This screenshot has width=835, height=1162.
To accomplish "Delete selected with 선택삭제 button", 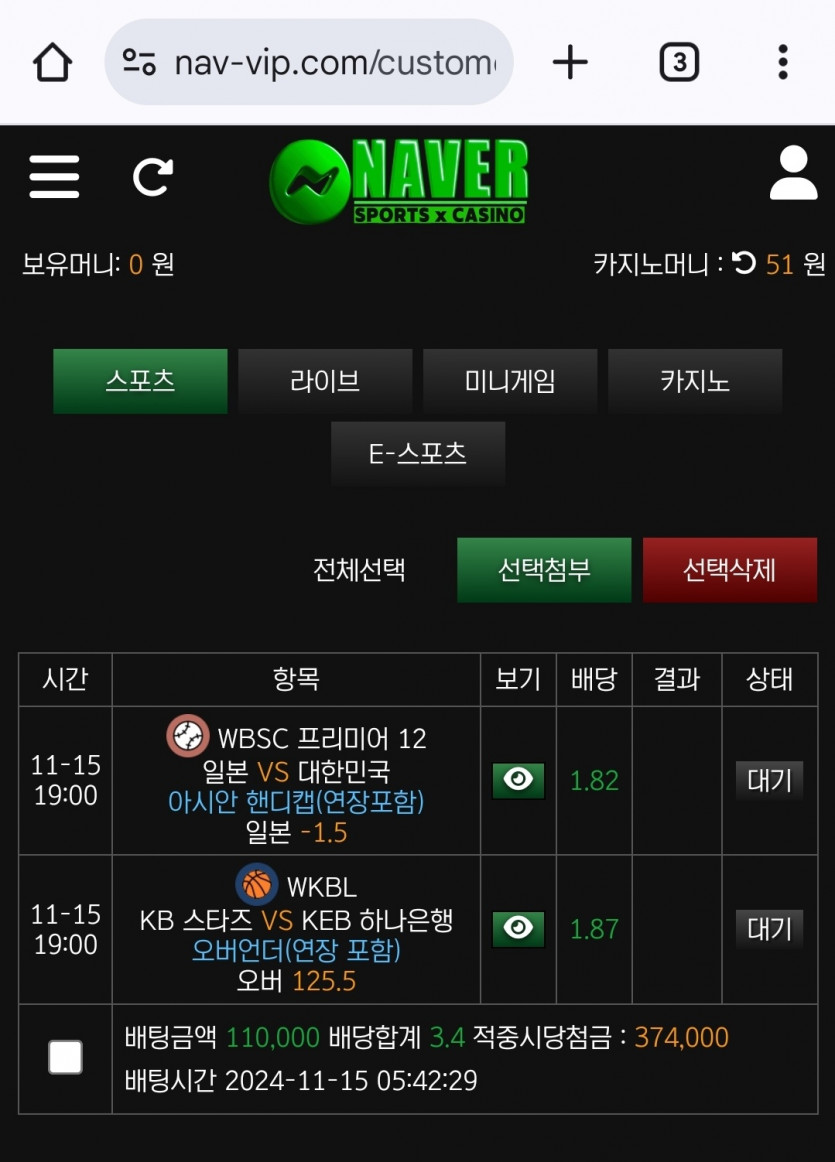I will [730, 570].
